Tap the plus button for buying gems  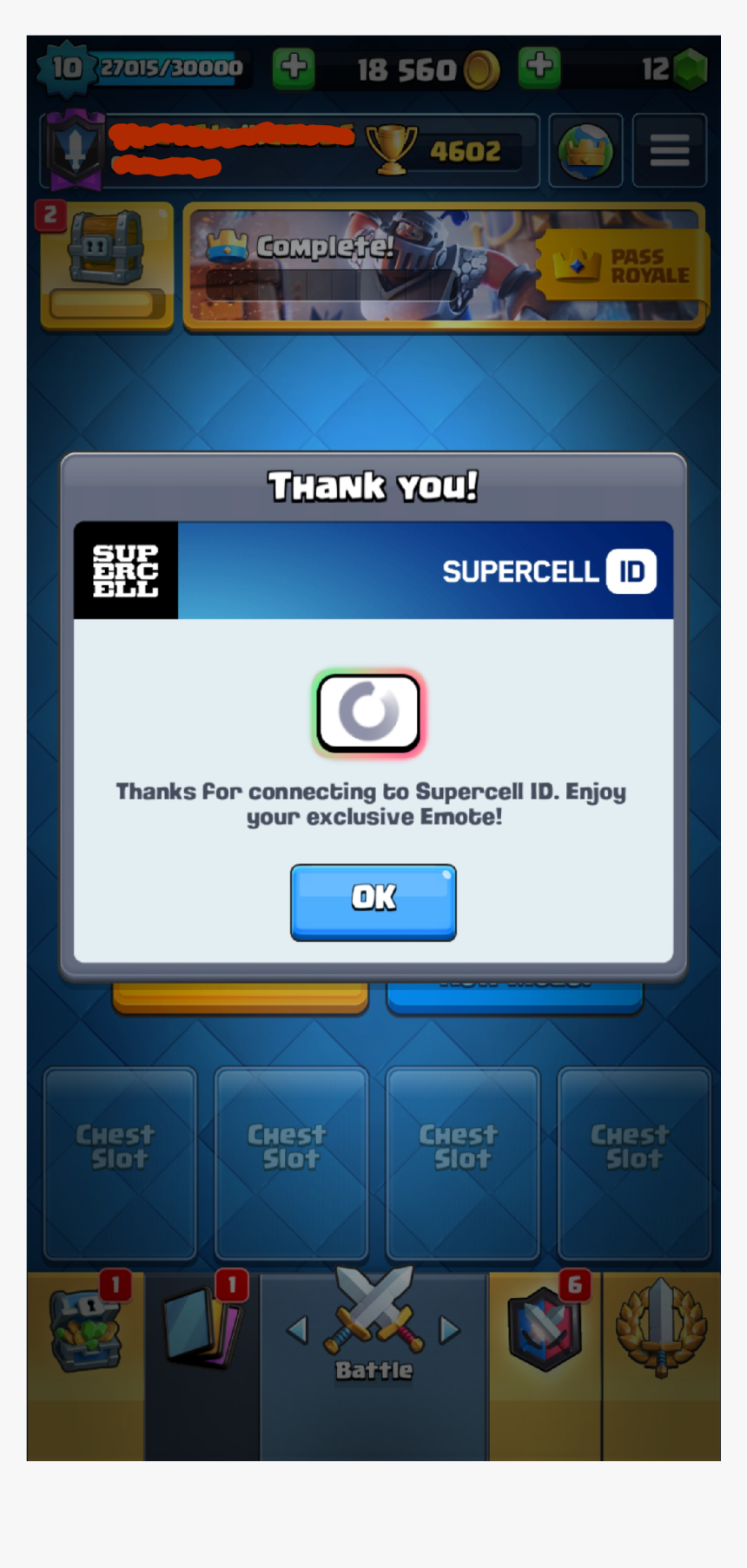coord(539,67)
